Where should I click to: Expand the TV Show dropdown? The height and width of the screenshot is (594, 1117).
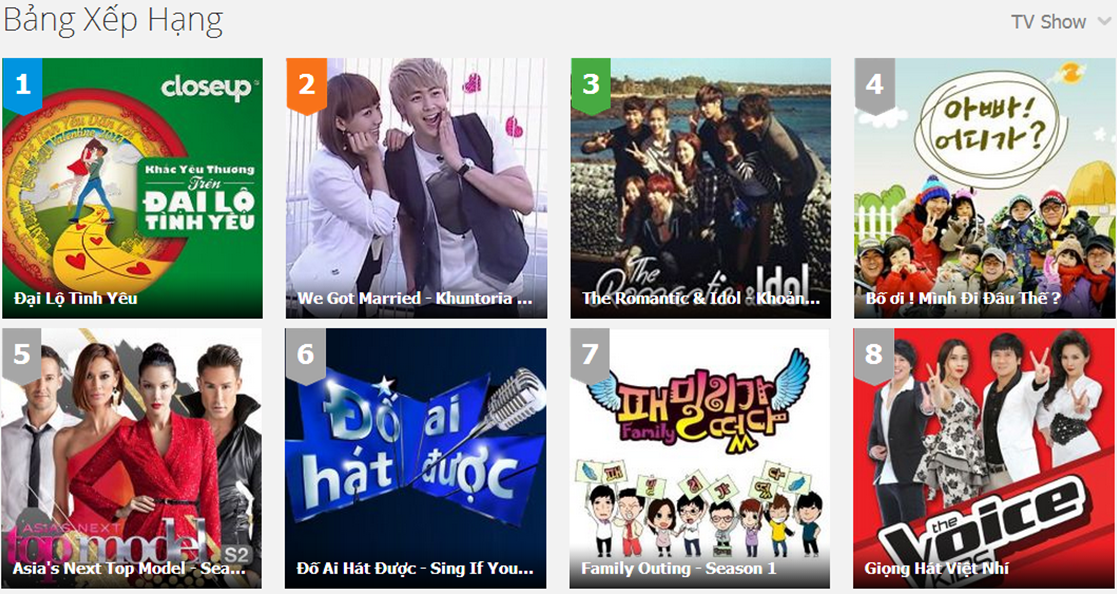[1060, 21]
